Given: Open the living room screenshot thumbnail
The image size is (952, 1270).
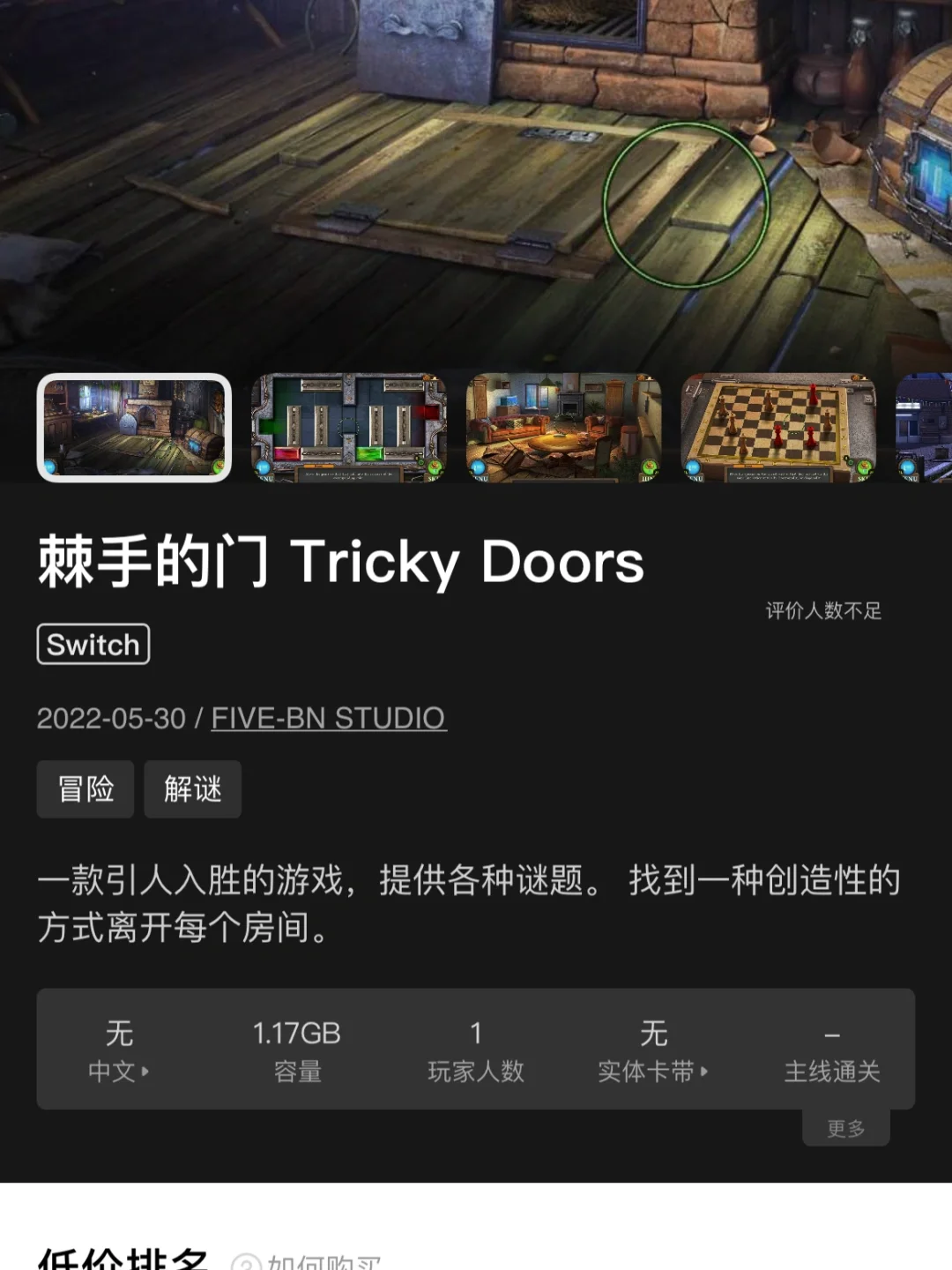Looking at the screenshot, I should (564, 428).
